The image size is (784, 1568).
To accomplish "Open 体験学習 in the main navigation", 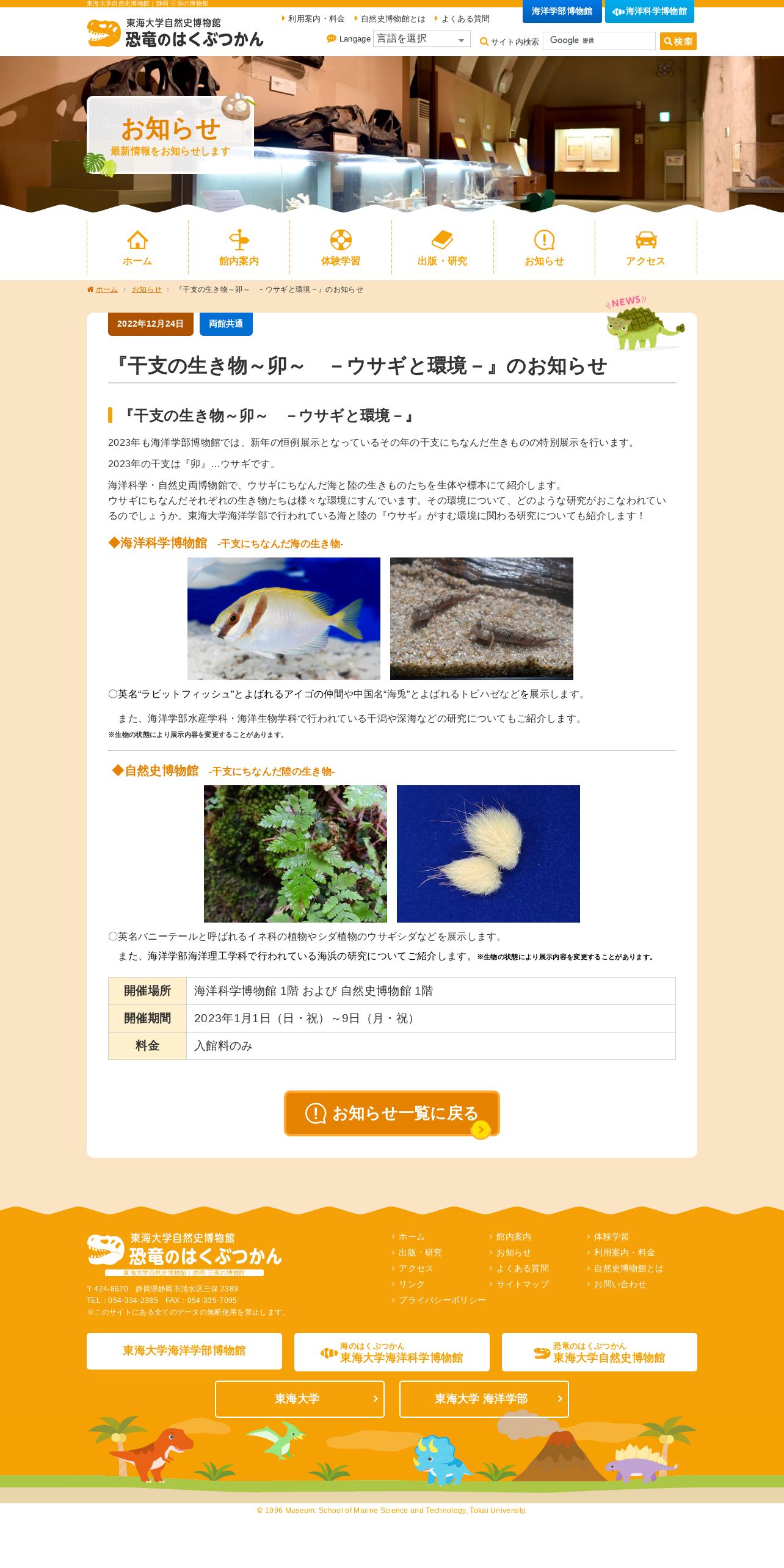I will click(341, 248).
